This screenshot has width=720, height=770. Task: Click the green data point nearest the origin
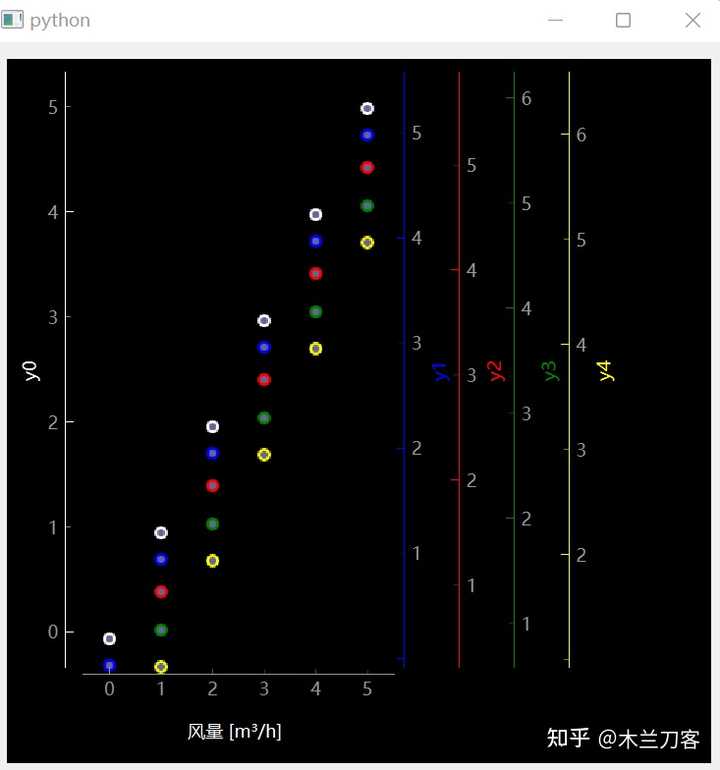coord(160,630)
